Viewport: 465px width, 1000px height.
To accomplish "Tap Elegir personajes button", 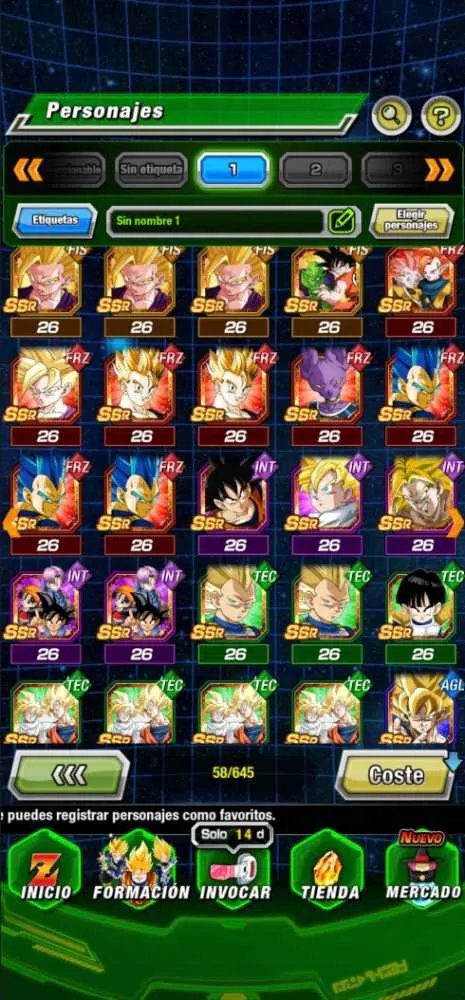I will point(412,221).
